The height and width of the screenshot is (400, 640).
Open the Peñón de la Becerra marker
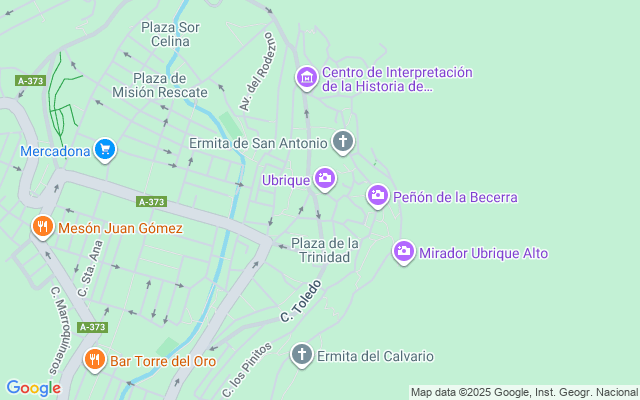pos(378,196)
